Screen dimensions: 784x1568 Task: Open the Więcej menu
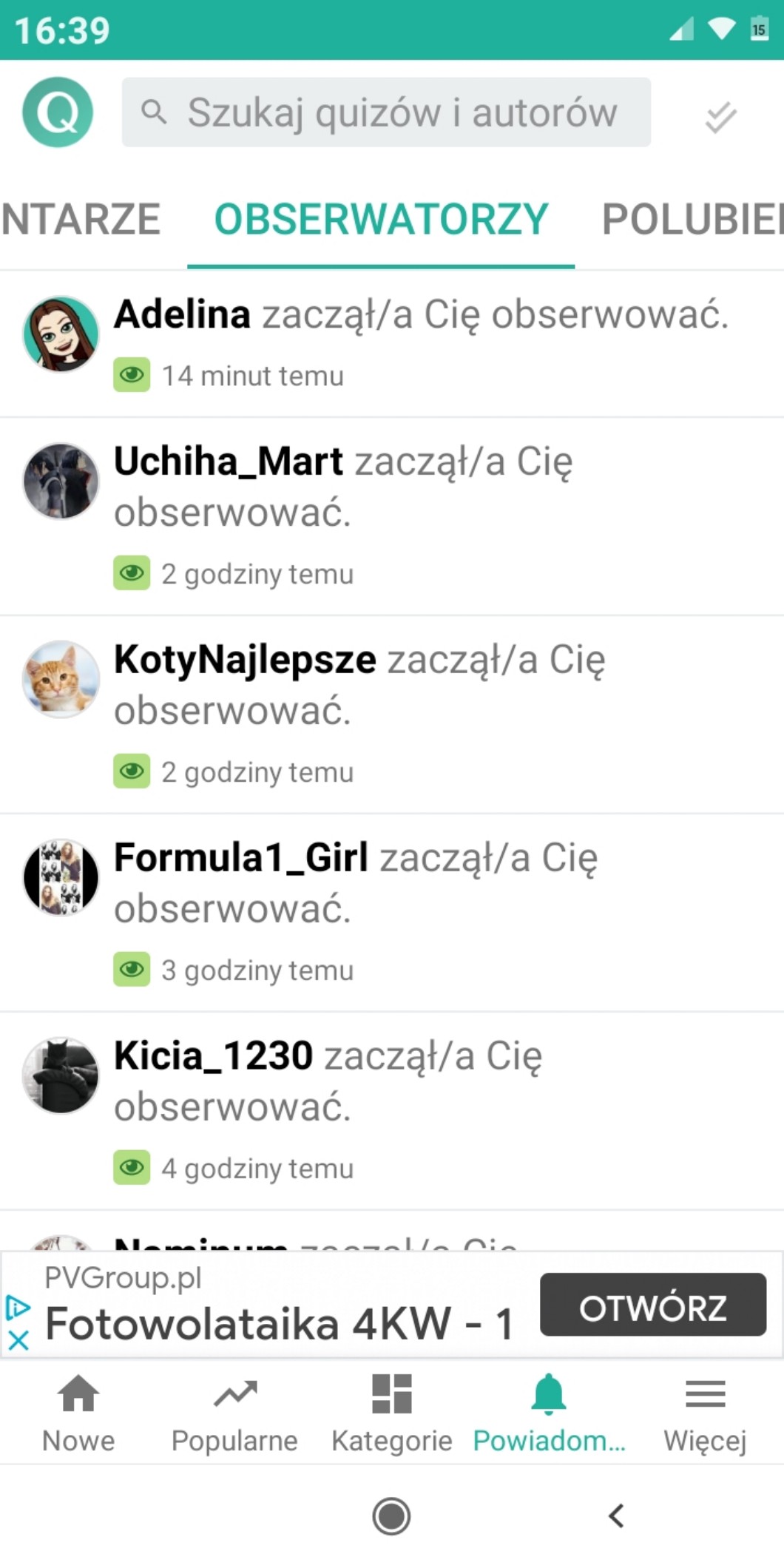(x=705, y=1413)
